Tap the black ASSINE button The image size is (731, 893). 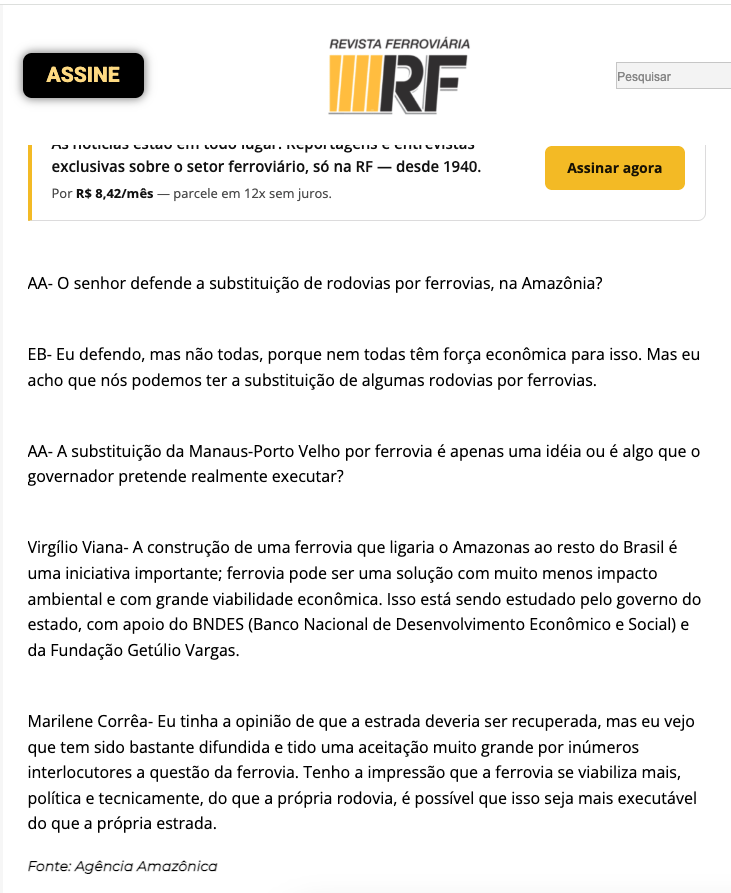(83, 75)
